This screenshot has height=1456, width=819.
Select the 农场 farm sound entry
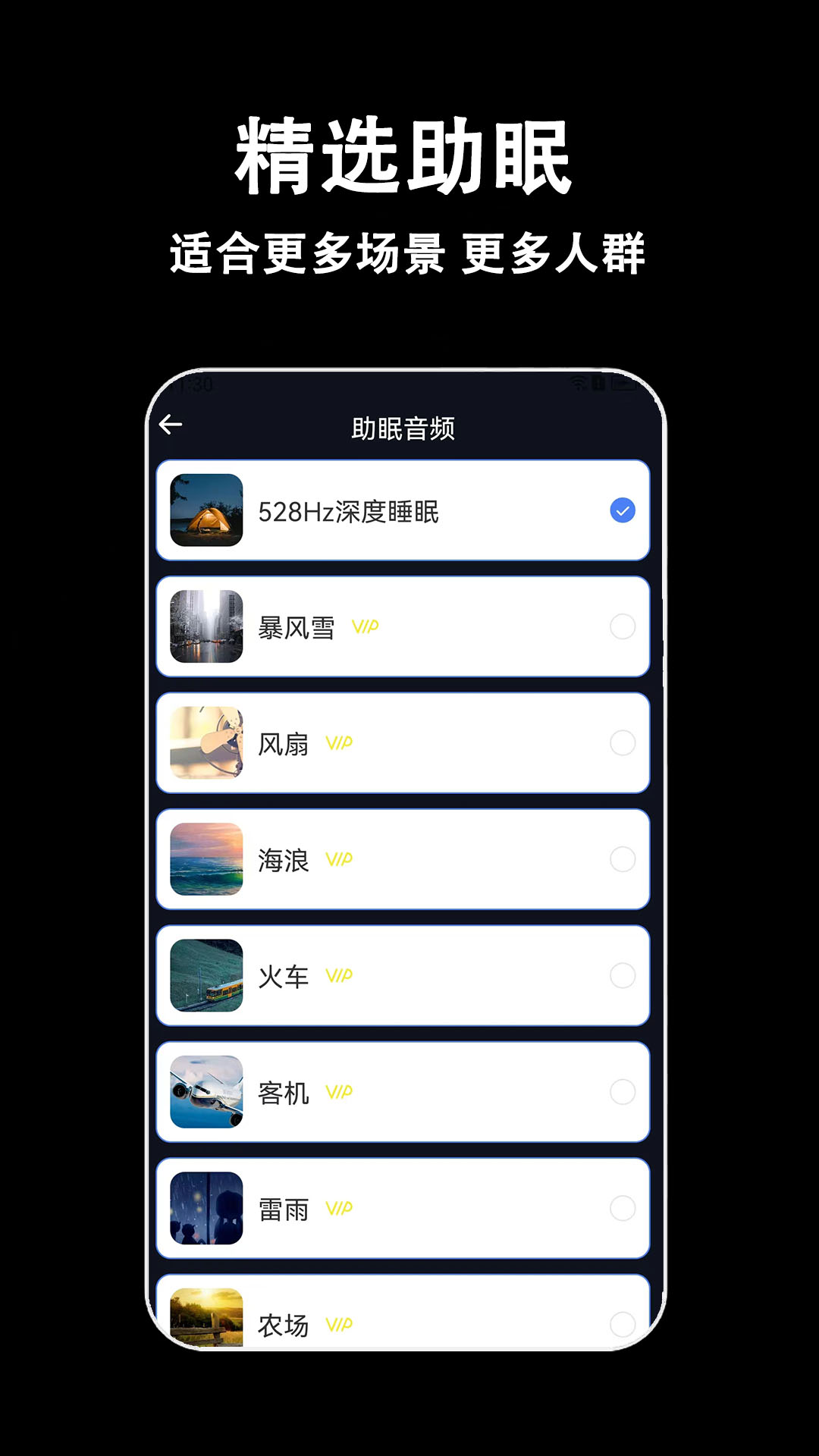coord(402,1323)
